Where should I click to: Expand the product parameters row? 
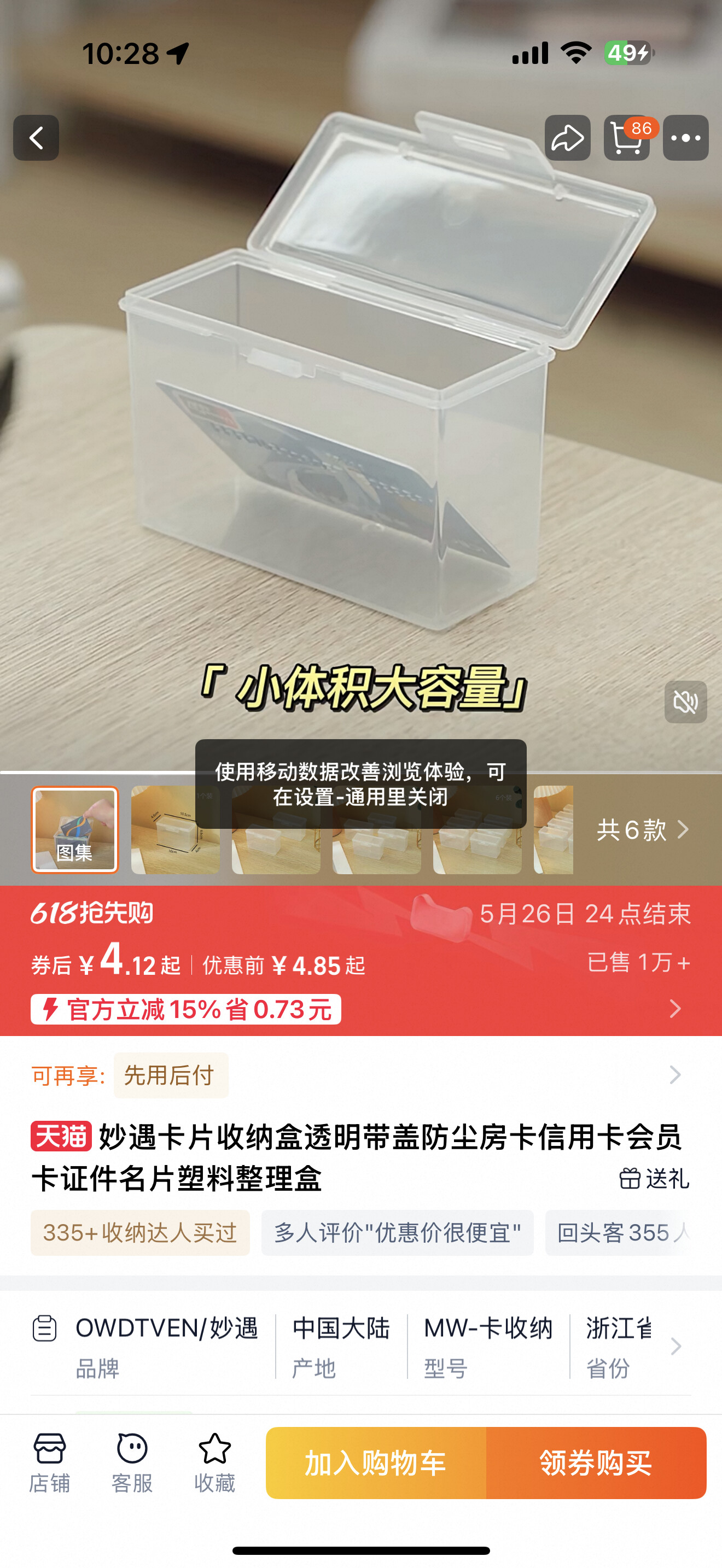675,1347
